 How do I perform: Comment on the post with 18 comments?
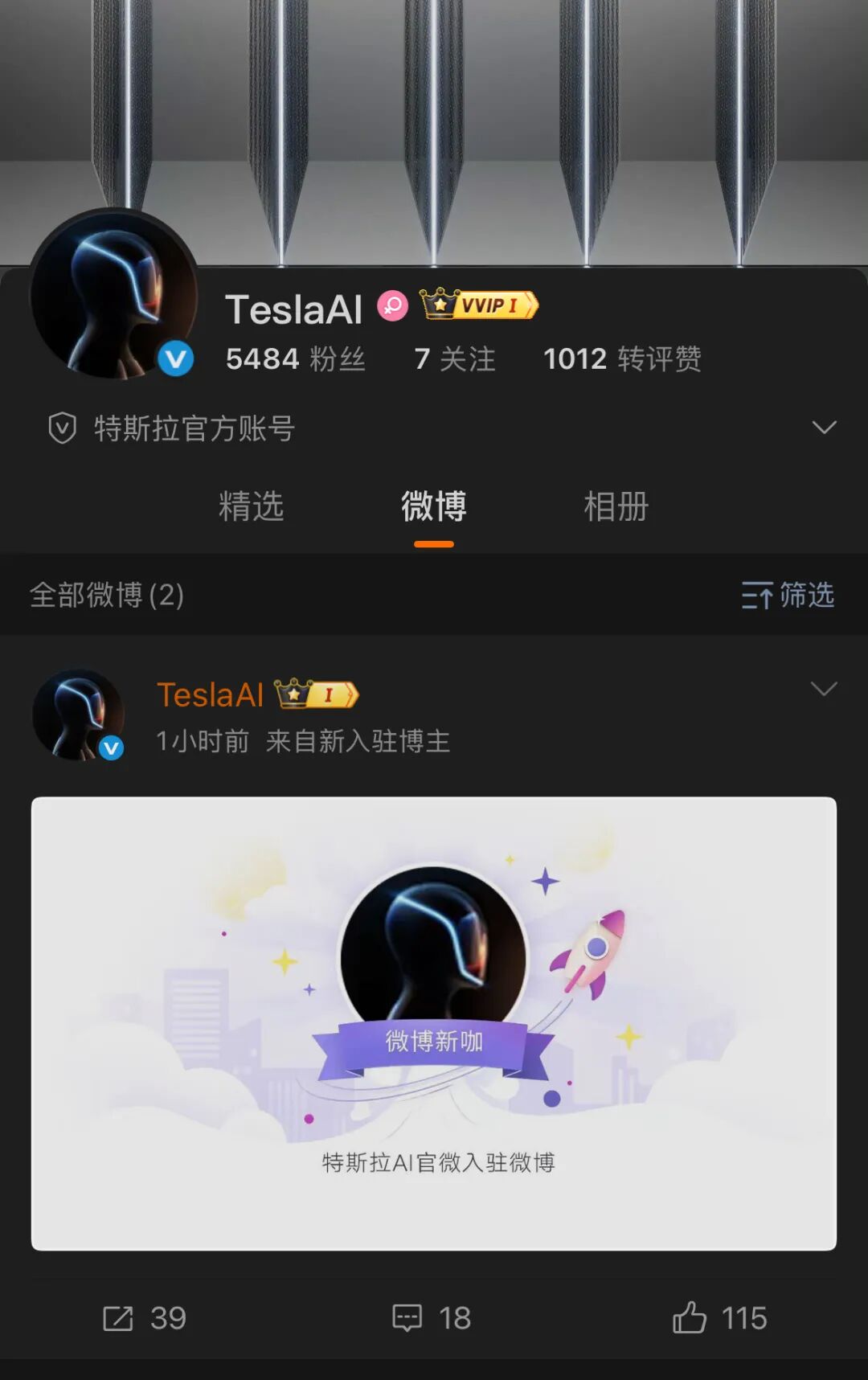click(x=432, y=1318)
